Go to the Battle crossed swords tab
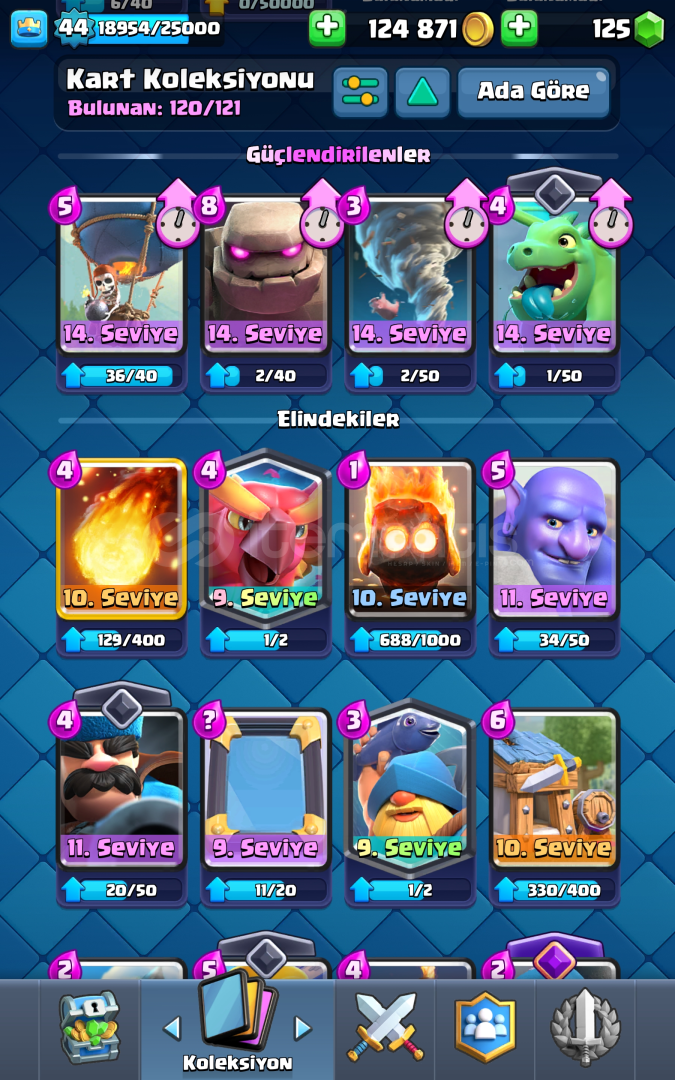This screenshot has height=1080, width=675. pos(385,1027)
